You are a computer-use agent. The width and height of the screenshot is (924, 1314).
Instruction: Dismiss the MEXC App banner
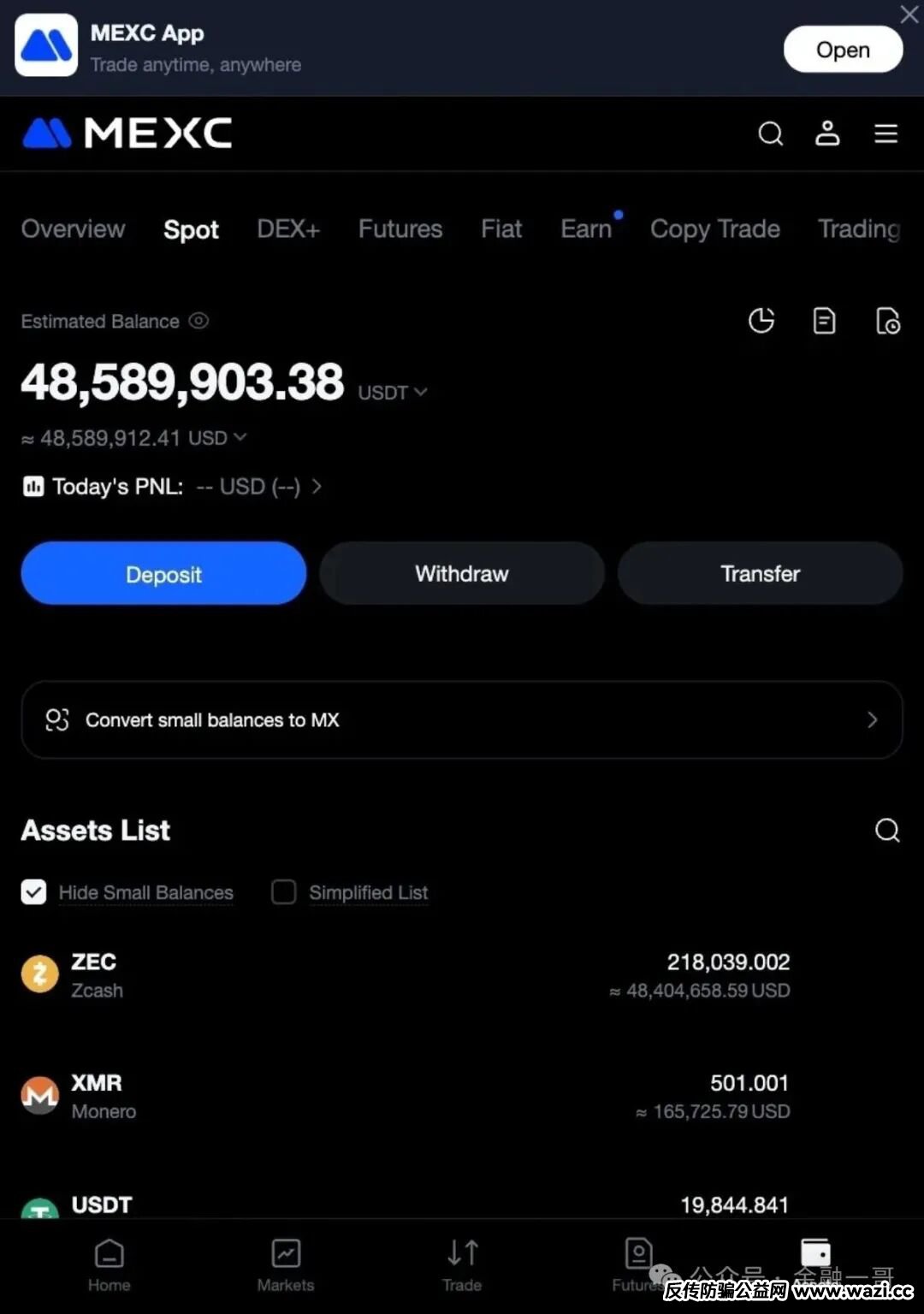point(909,15)
